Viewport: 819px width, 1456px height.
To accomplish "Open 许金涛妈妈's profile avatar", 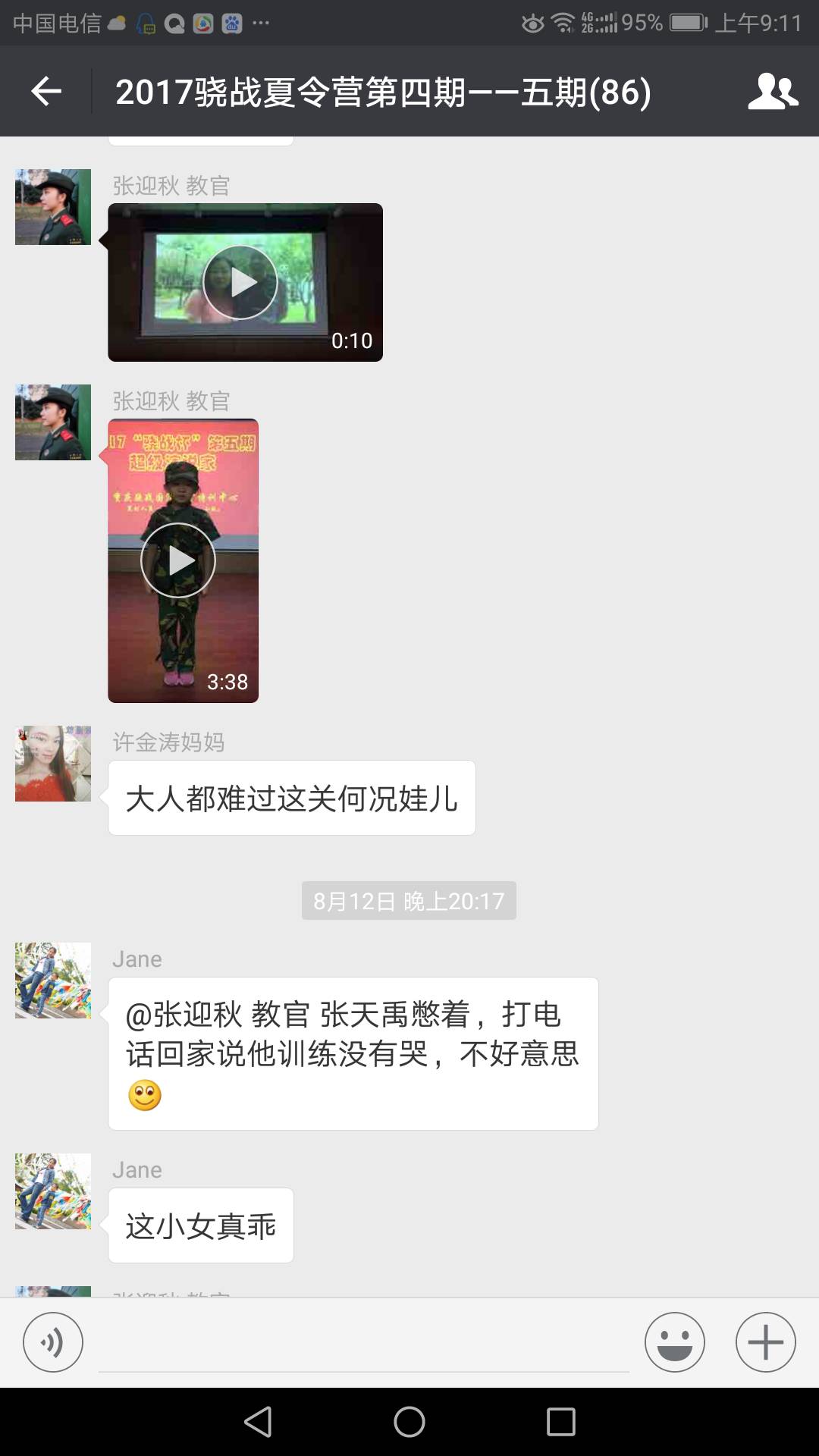I will (x=53, y=764).
